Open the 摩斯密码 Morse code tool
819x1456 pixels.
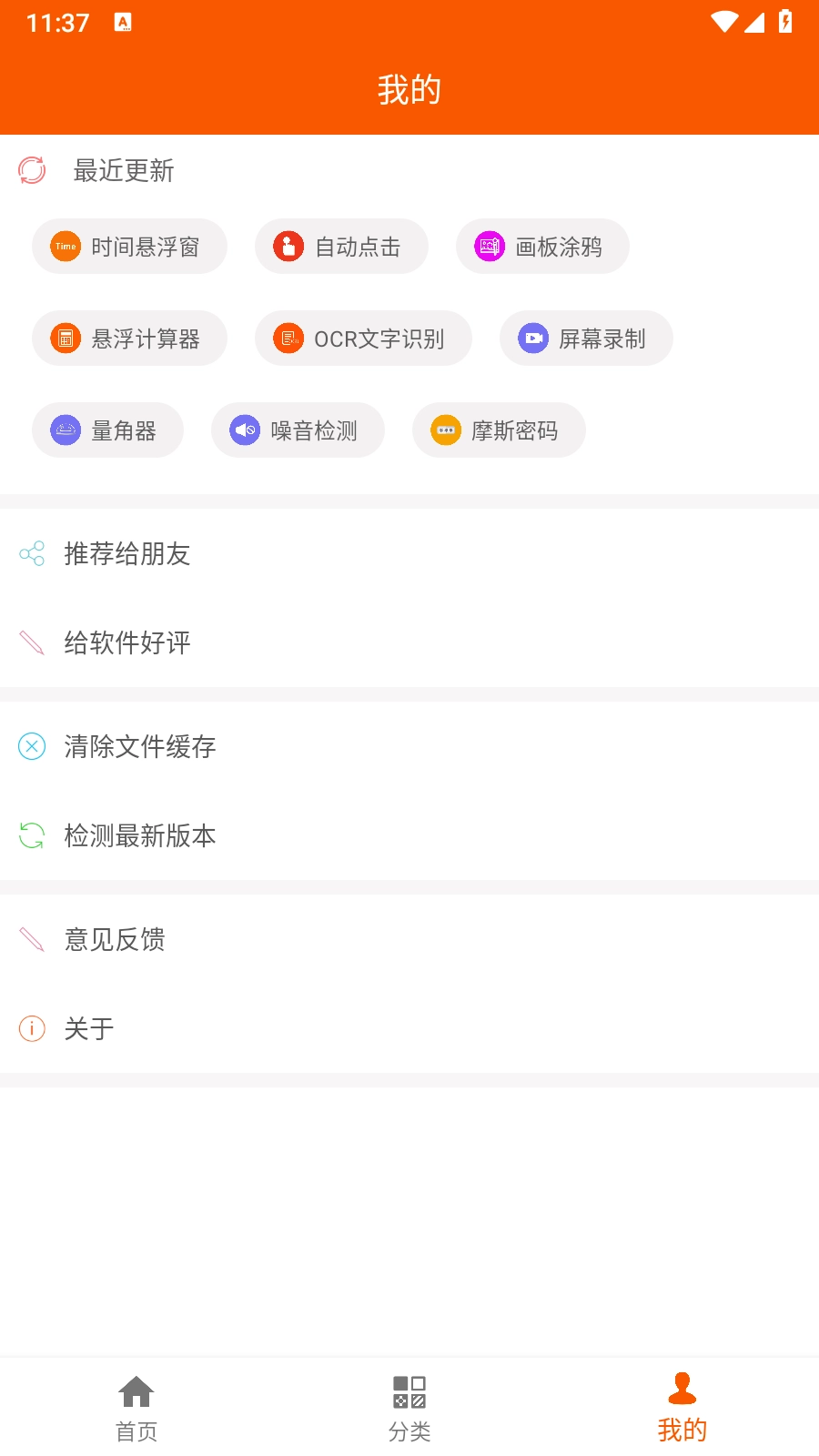[x=499, y=430]
